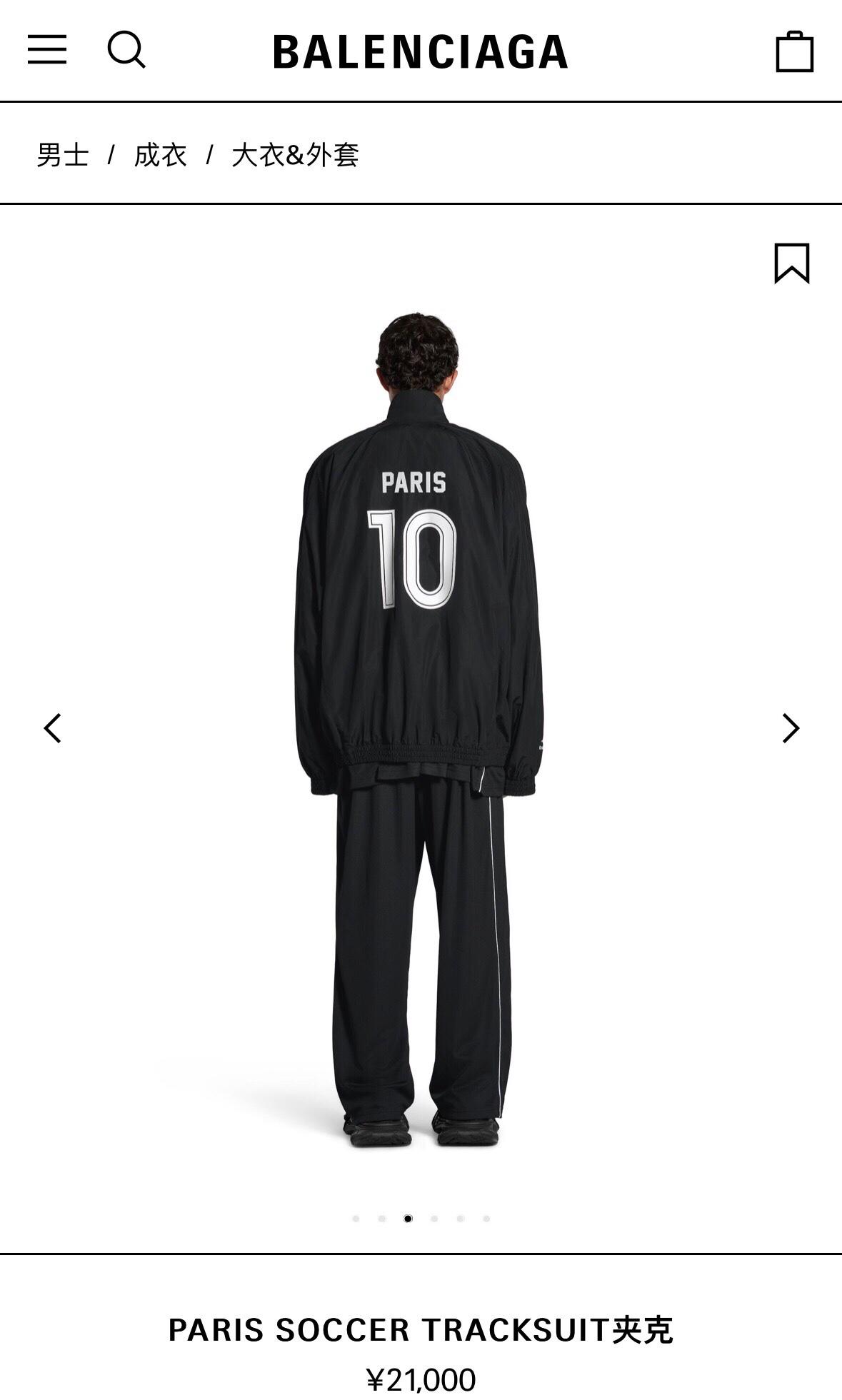Show previous product image

[x=53, y=728]
